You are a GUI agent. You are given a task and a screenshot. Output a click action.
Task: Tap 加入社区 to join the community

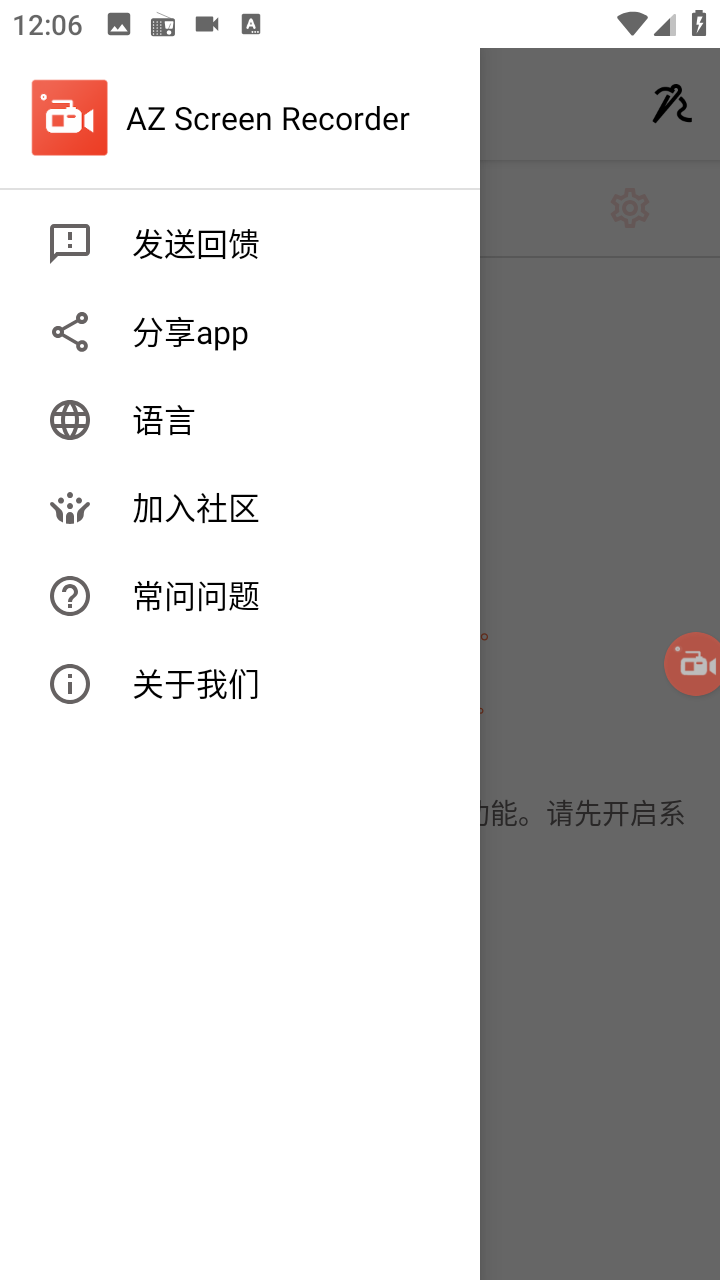coord(240,508)
